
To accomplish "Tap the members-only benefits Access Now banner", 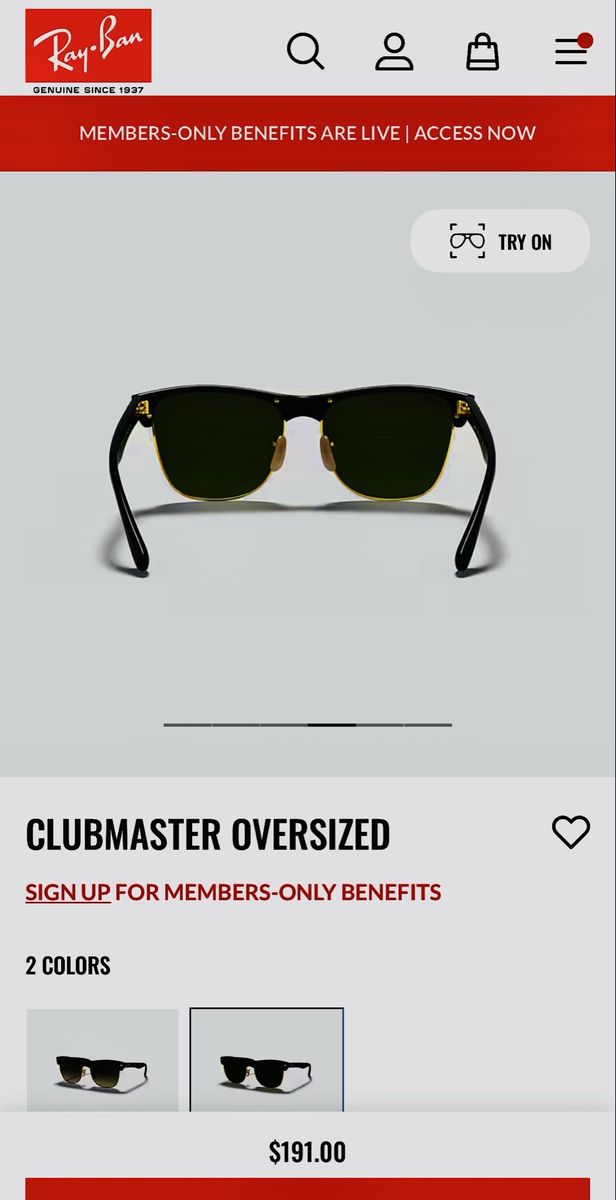I will (308, 133).
